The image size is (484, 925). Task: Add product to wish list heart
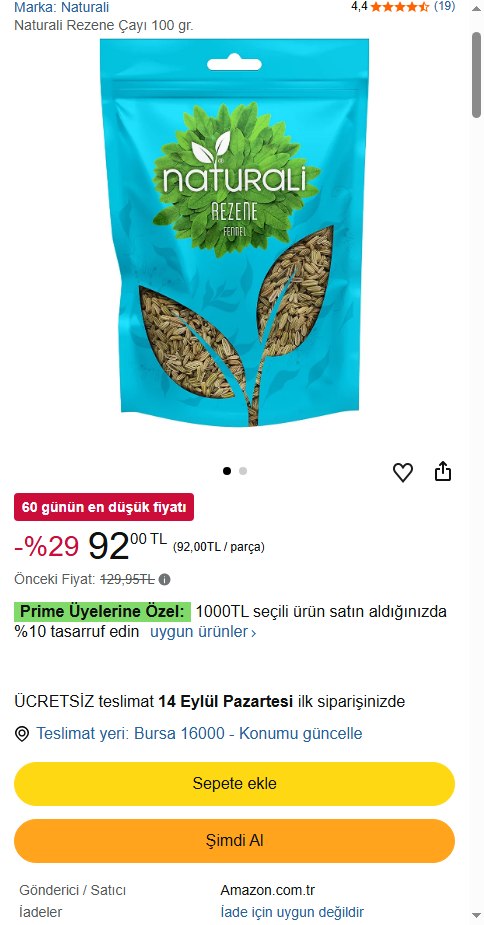pyautogui.click(x=403, y=473)
